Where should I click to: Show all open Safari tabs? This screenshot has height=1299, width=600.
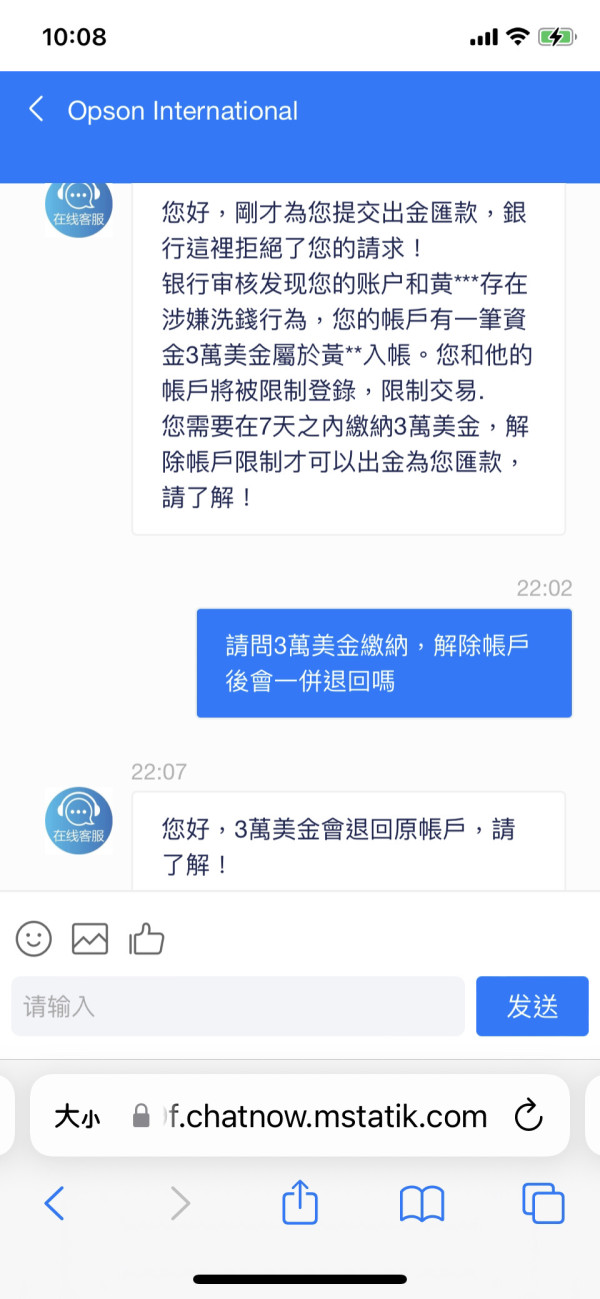pyautogui.click(x=543, y=1203)
